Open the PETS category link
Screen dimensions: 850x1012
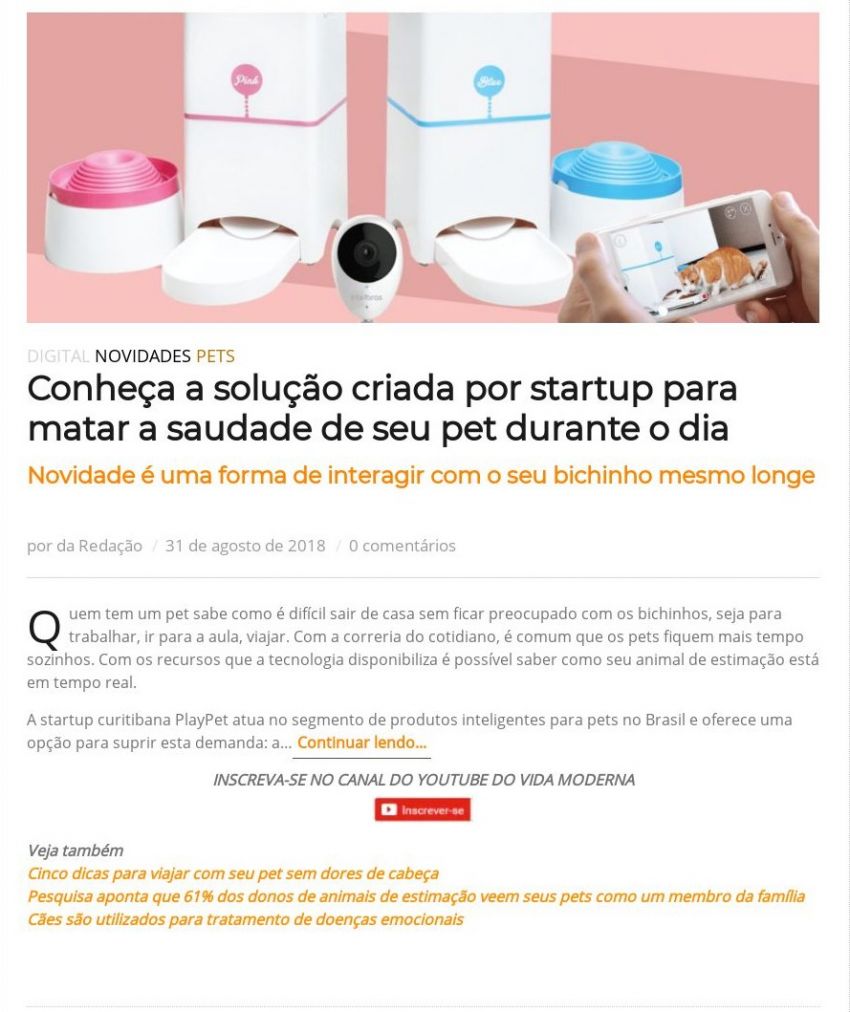(x=215, y=356)
